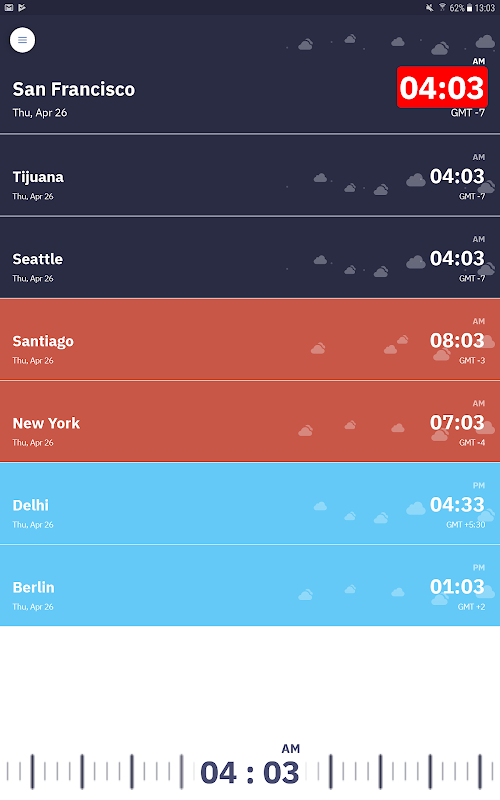
Task: Select the Berlin city row
Action: pos(250,586)
